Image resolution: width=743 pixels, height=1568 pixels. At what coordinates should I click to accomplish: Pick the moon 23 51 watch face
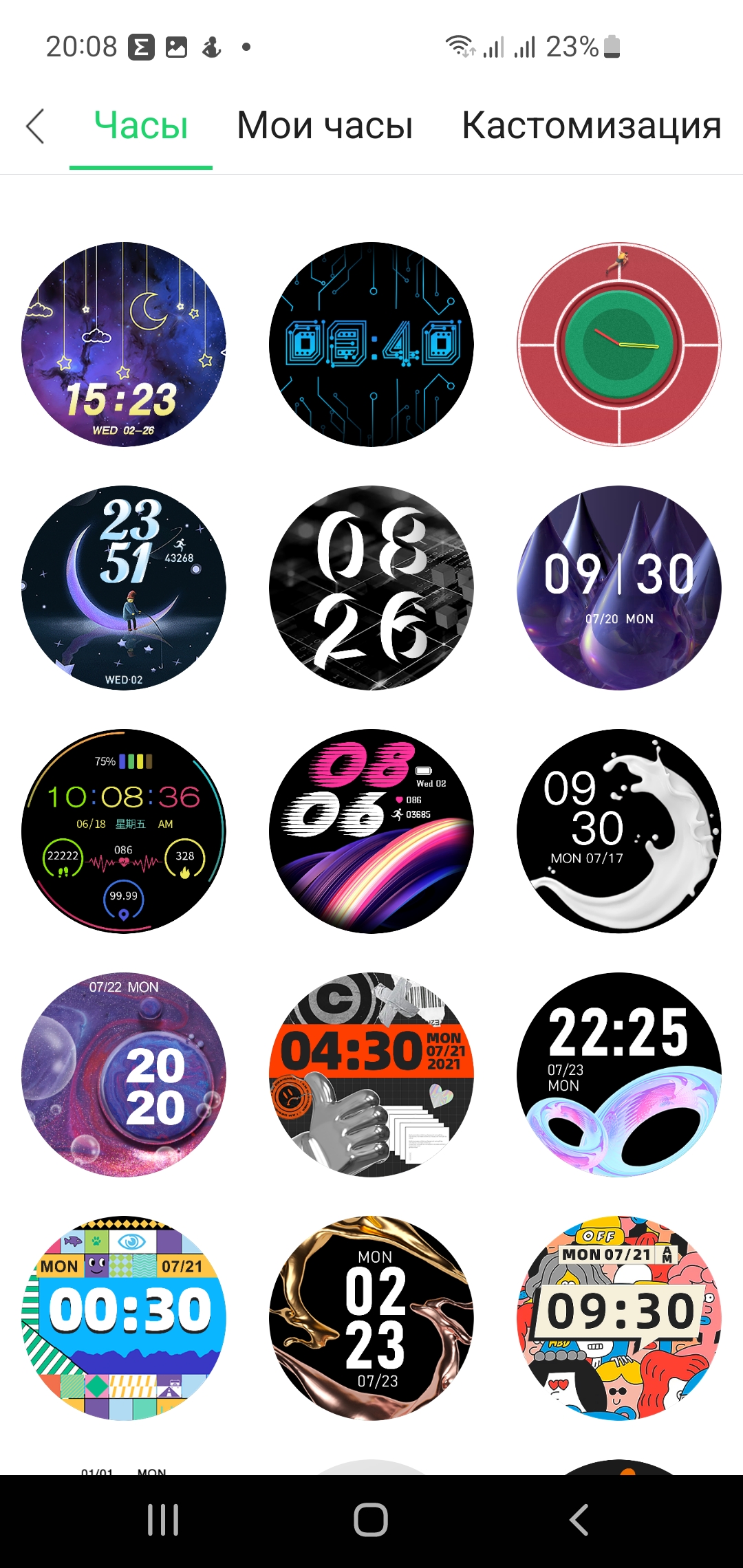(124, 588)
